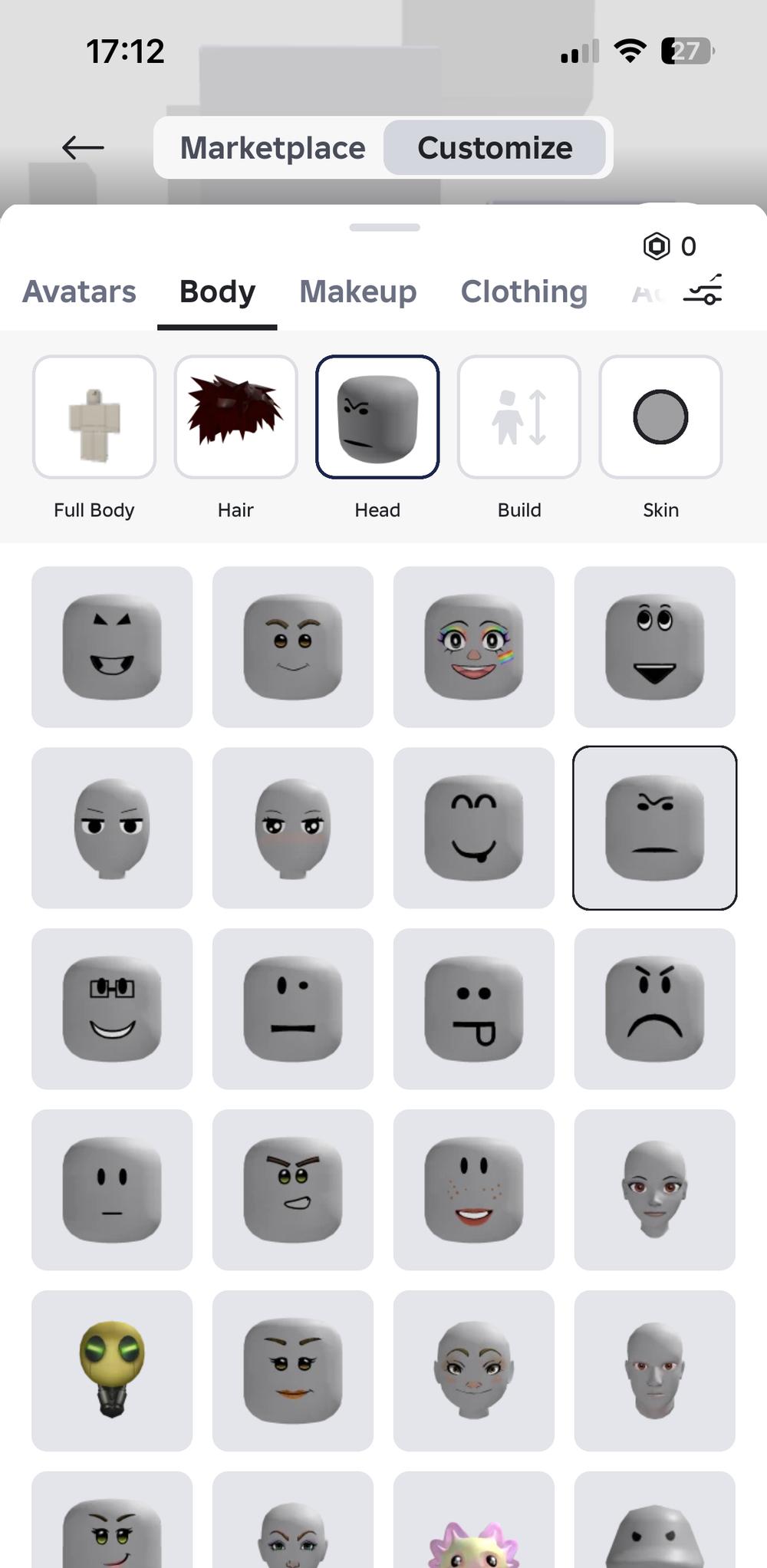Select the Full Body category
This screenshot has width=767, height=1568.
tap(94, 417)
